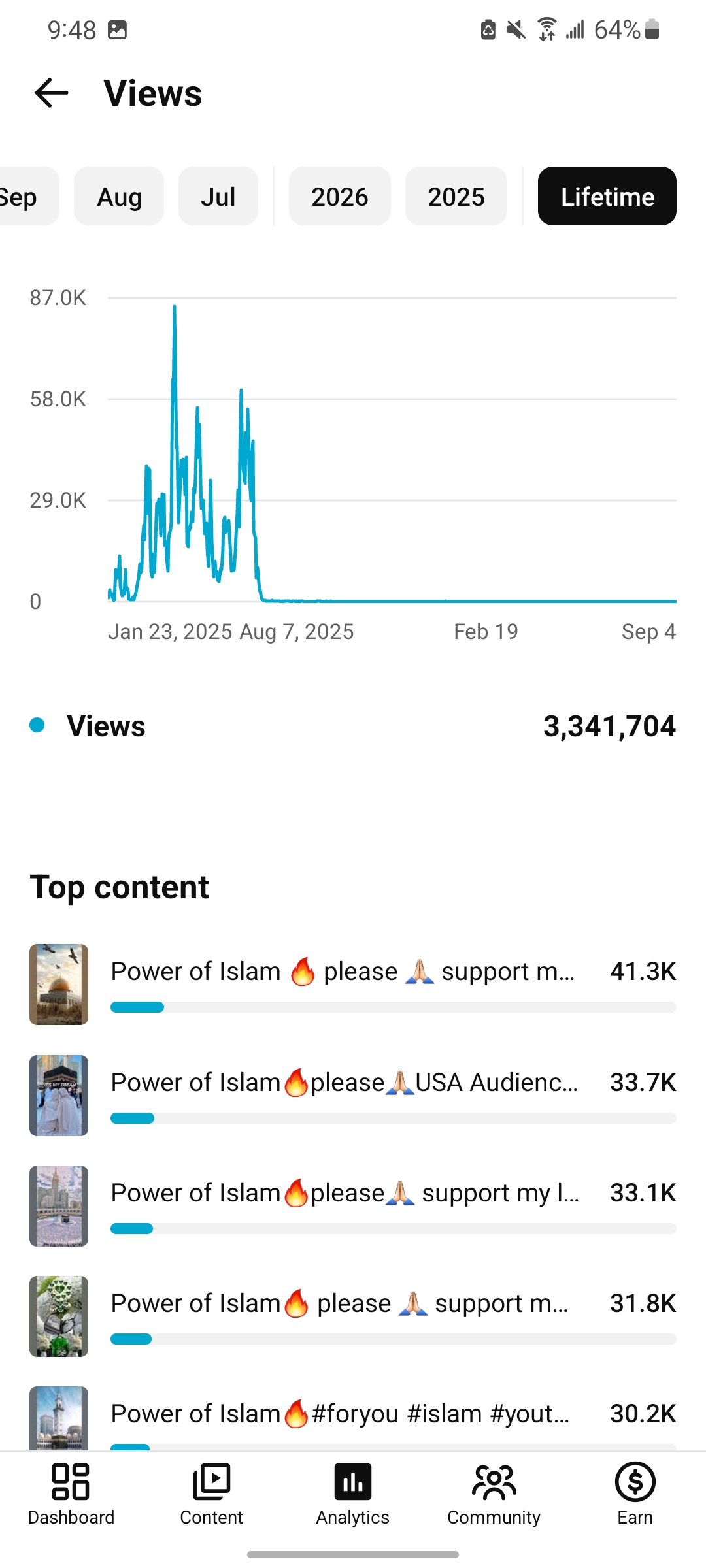This screenshot has height=1568, width=706.
Task: Open the top video with 41.3K views
Action: [x=353, y=985]
